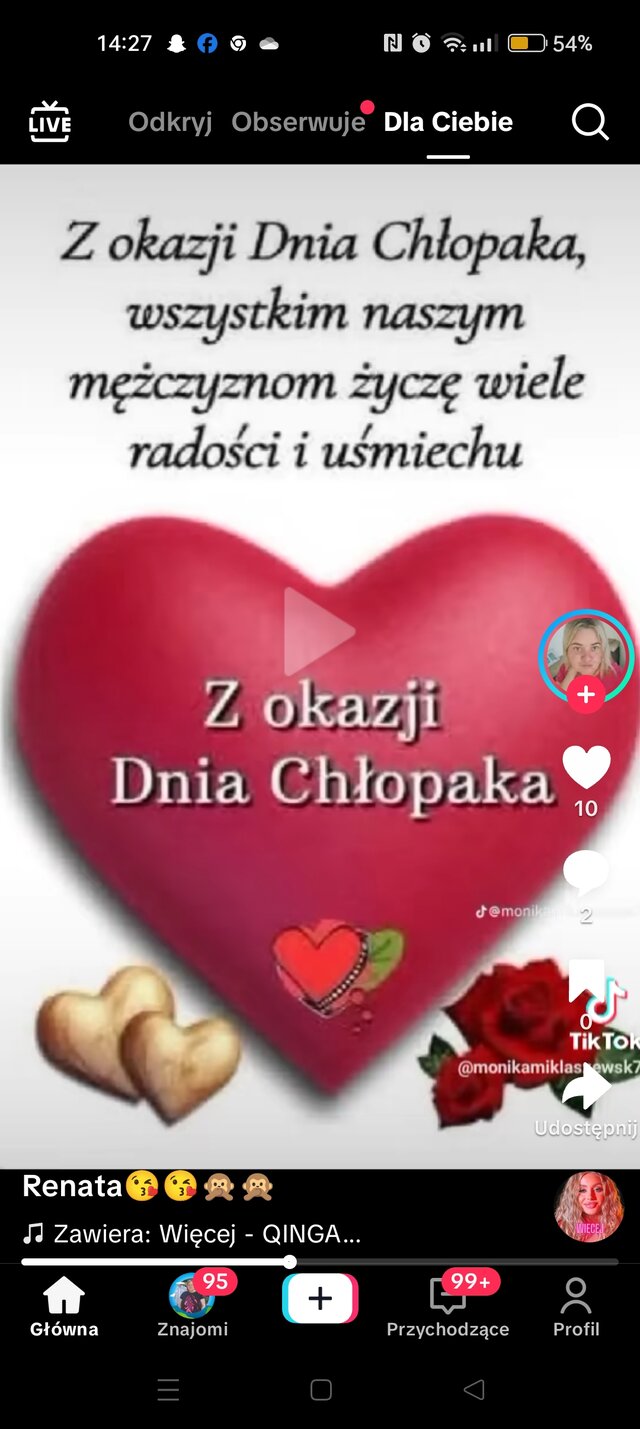Switch to the Obserwuje tab

click(x=298, y=122)
